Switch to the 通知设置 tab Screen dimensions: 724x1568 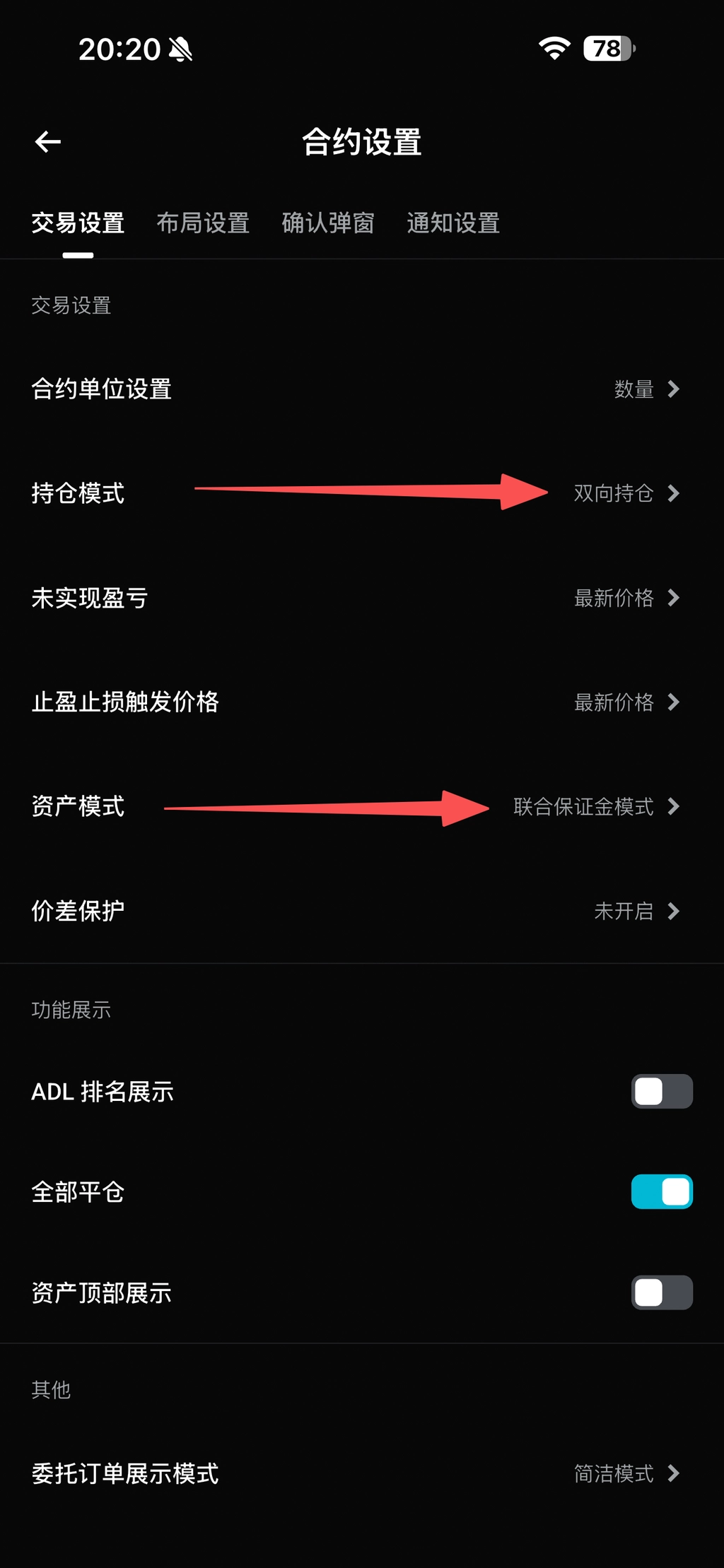pyautogui.click(x=452, y=223)
